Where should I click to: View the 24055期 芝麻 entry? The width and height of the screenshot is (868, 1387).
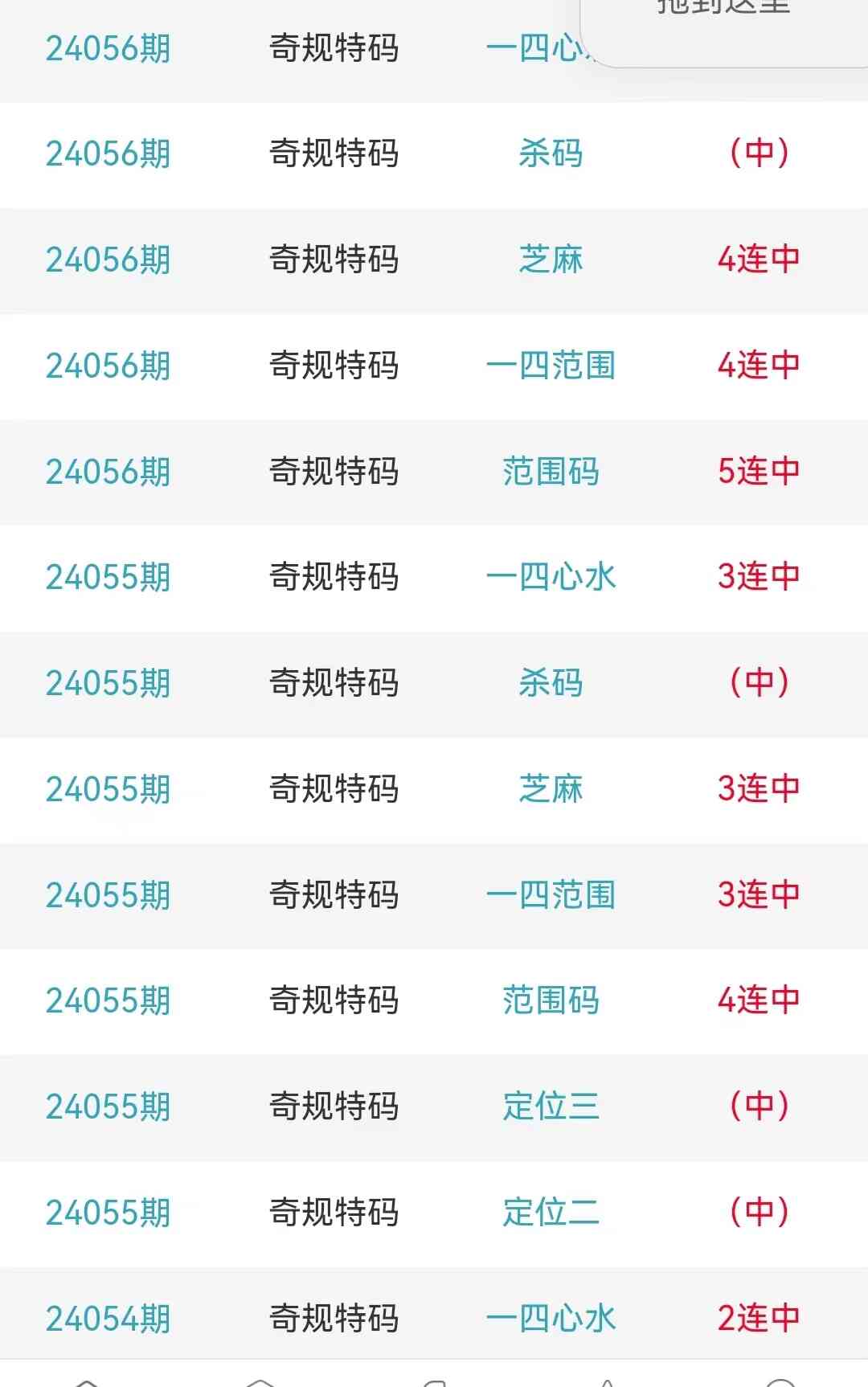pyautogui.click(x=551, y=789)
